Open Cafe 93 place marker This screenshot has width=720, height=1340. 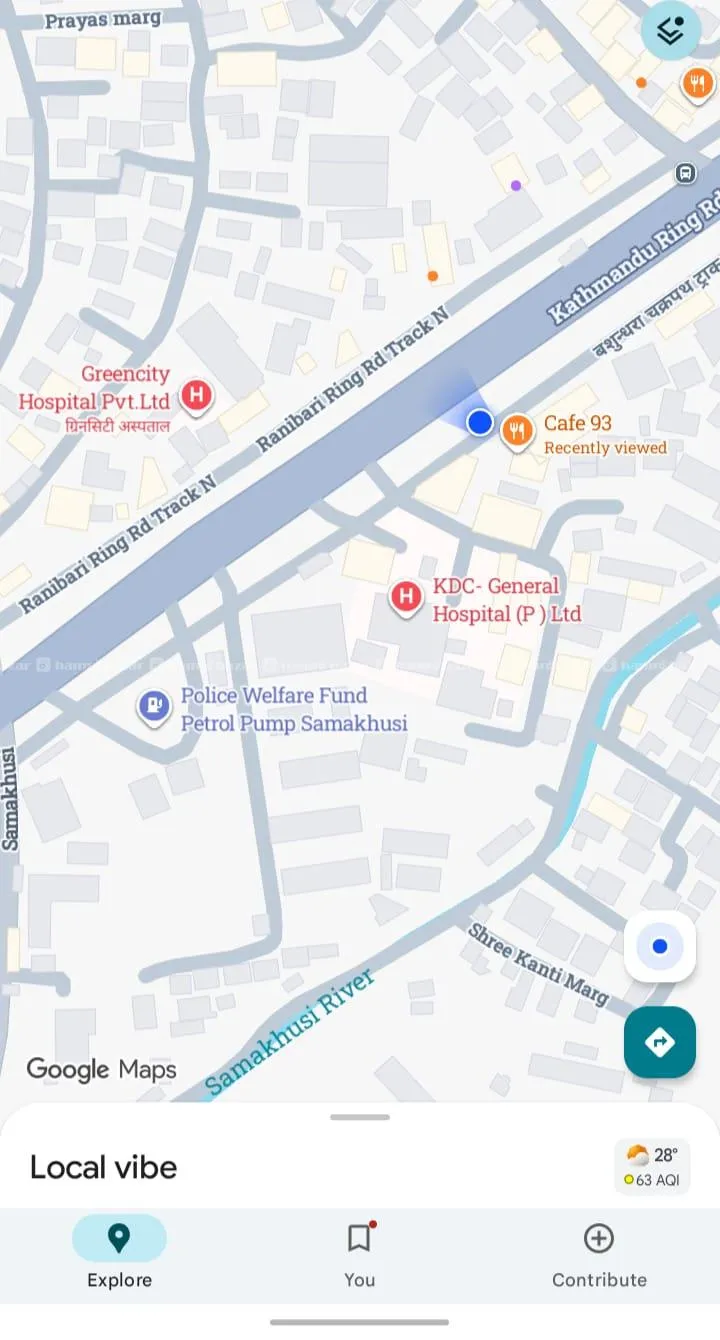point(517,432)
